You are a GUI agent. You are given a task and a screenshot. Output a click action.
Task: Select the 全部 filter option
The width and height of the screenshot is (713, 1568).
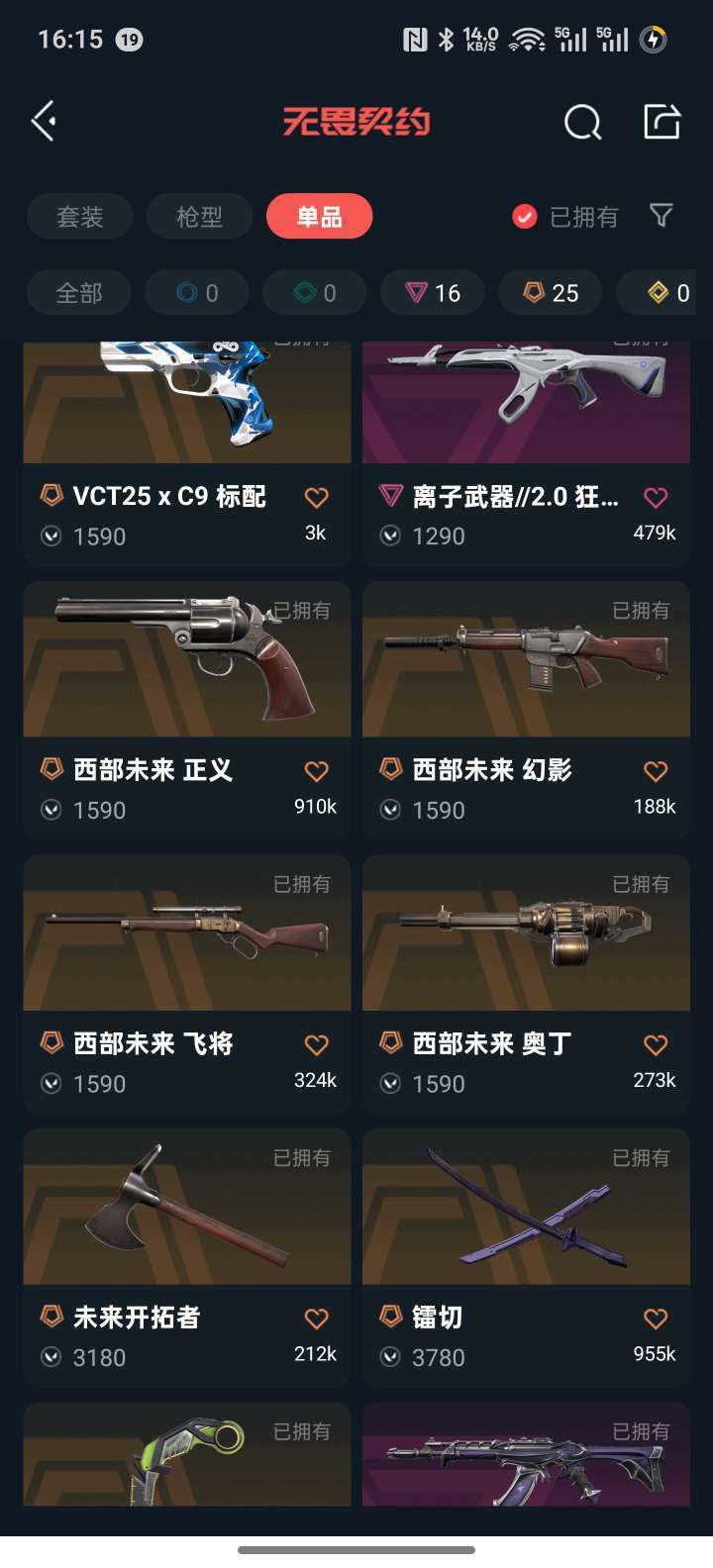[x=78, y=293]
